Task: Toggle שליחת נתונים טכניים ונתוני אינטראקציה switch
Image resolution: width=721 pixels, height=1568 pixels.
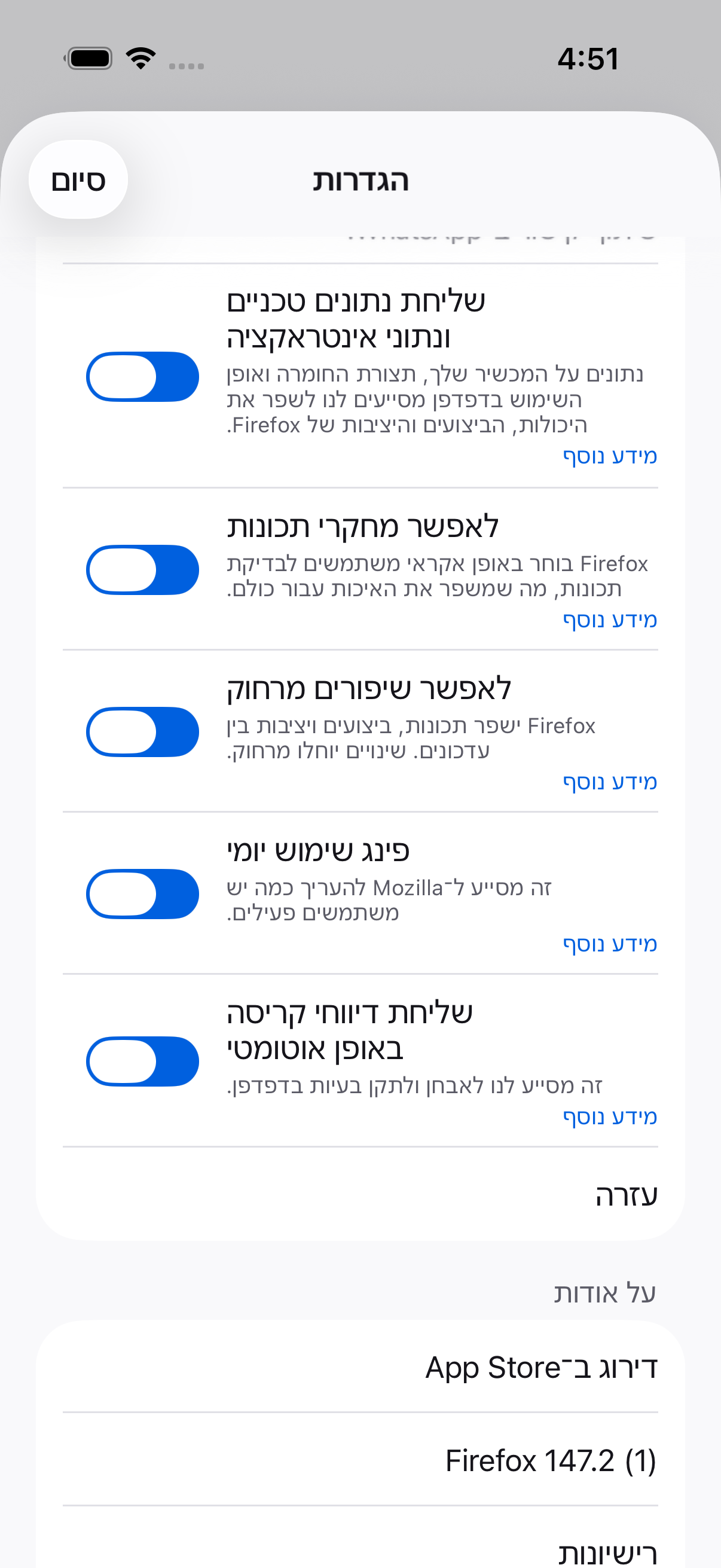Action: (x=142, y=377)
